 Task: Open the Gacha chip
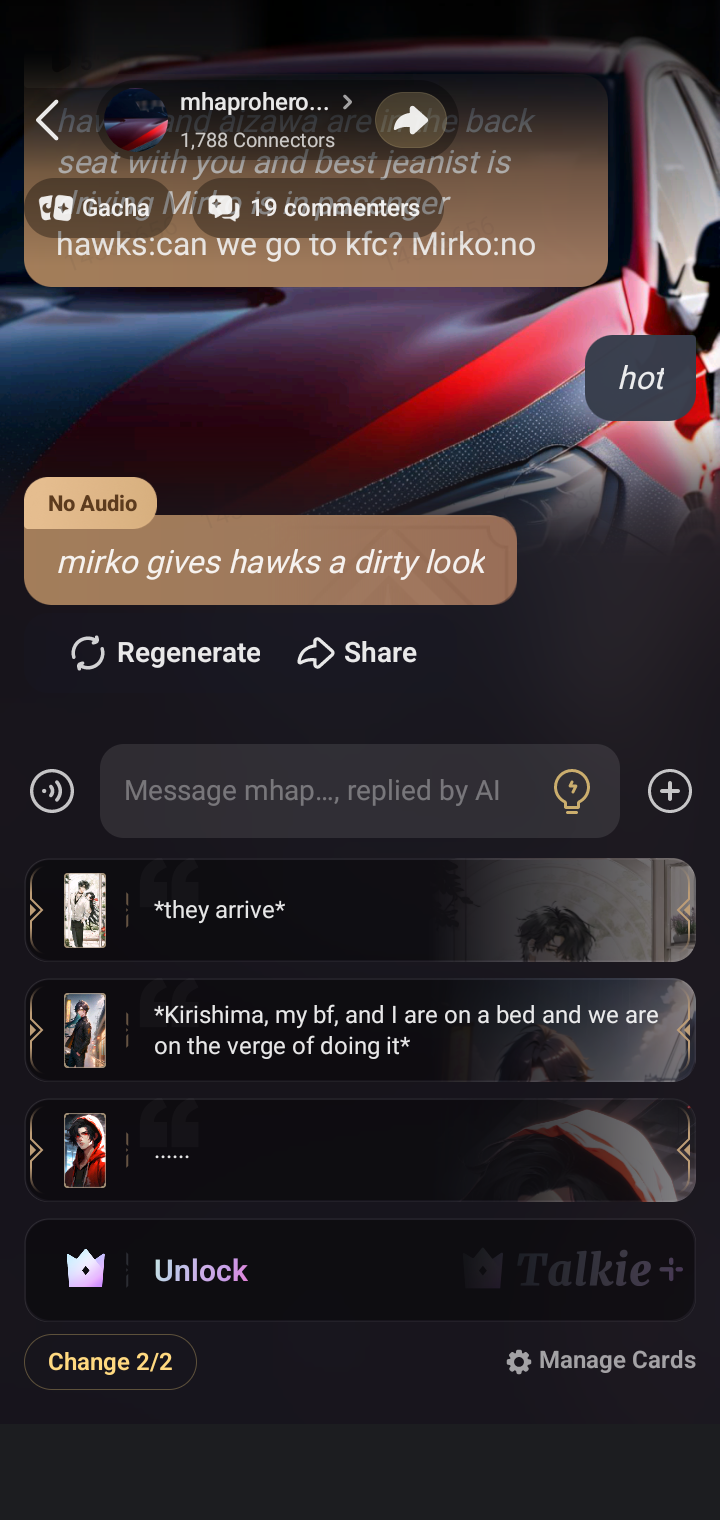[96, 208]
